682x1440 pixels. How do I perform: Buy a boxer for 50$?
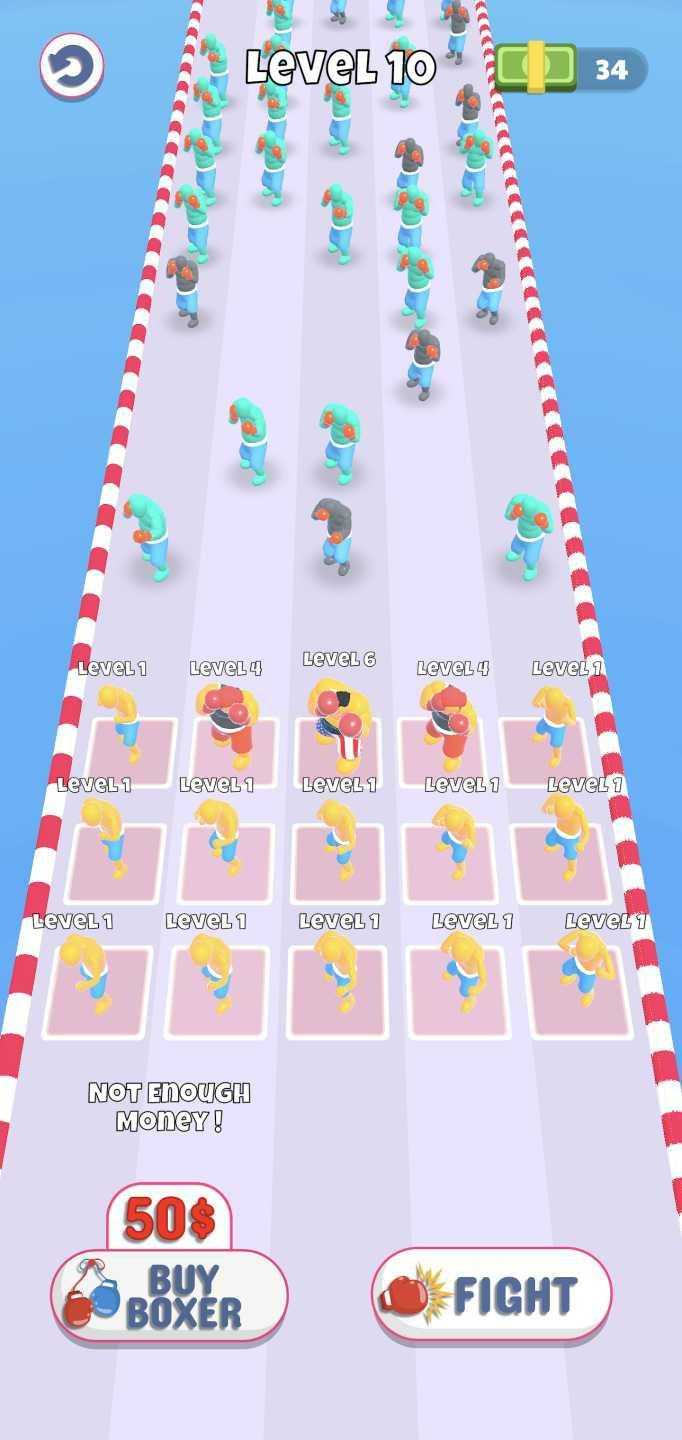pyautogui.click(x=169, y=1296)
